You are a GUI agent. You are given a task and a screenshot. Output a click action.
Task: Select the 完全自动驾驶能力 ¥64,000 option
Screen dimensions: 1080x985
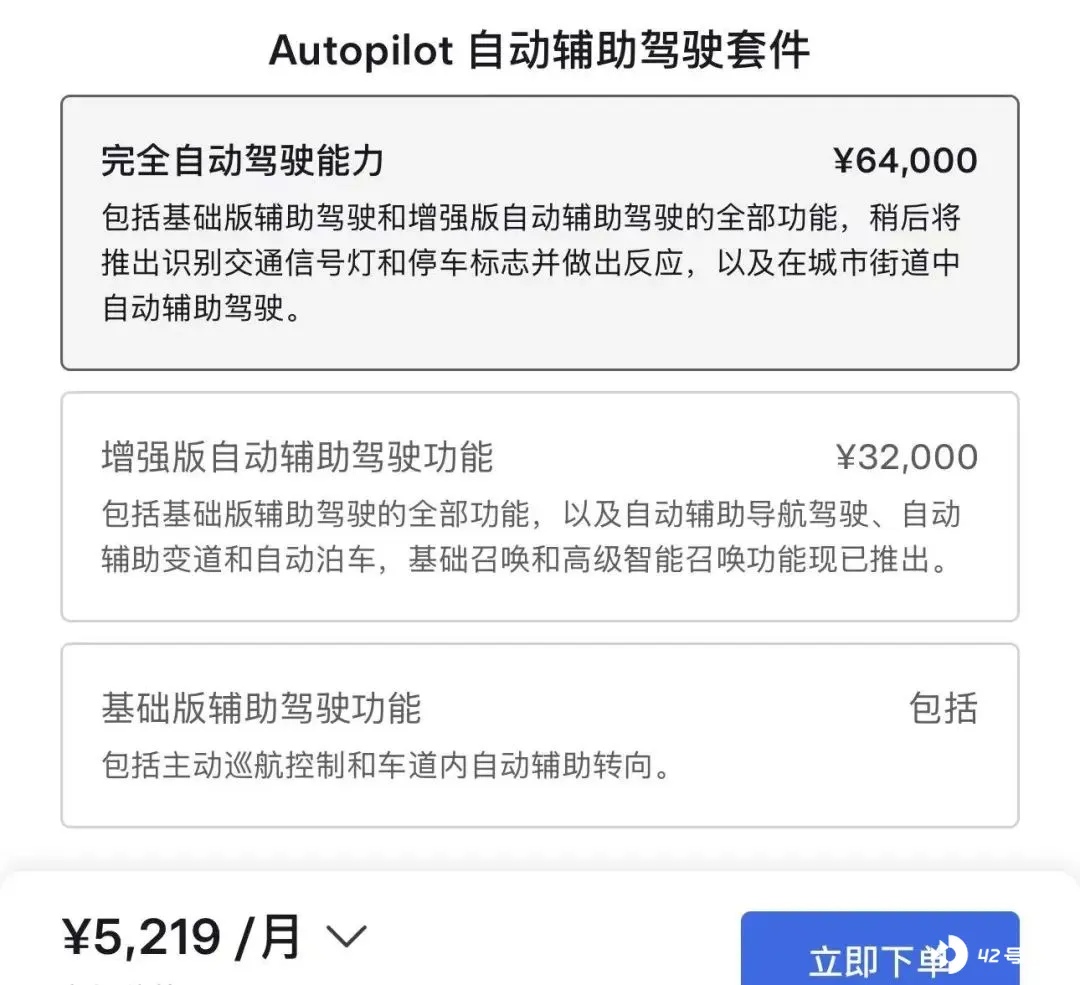(x=540, y=232)
